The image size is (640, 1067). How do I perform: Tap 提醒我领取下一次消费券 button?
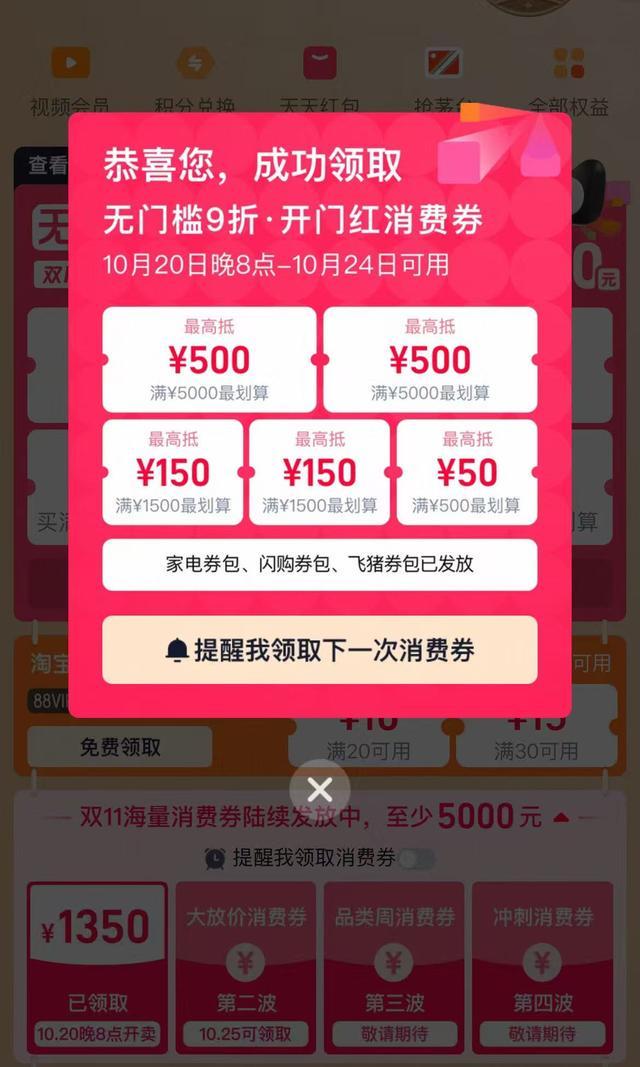point(319,650)
